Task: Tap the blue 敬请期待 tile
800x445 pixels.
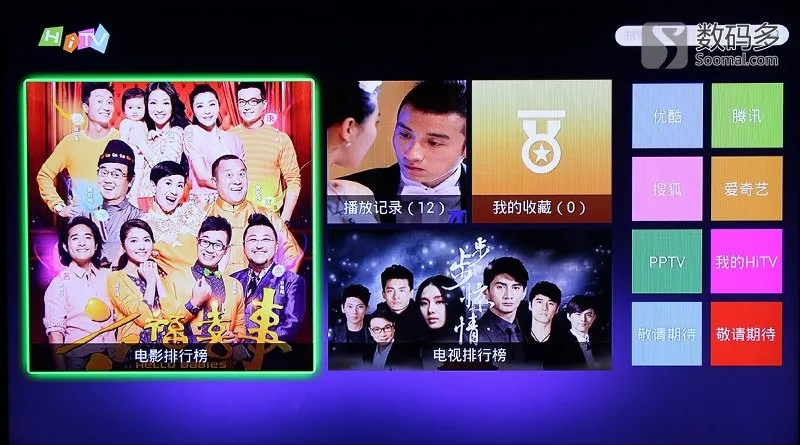Action: pyautogui.click(x=667, y=334)
